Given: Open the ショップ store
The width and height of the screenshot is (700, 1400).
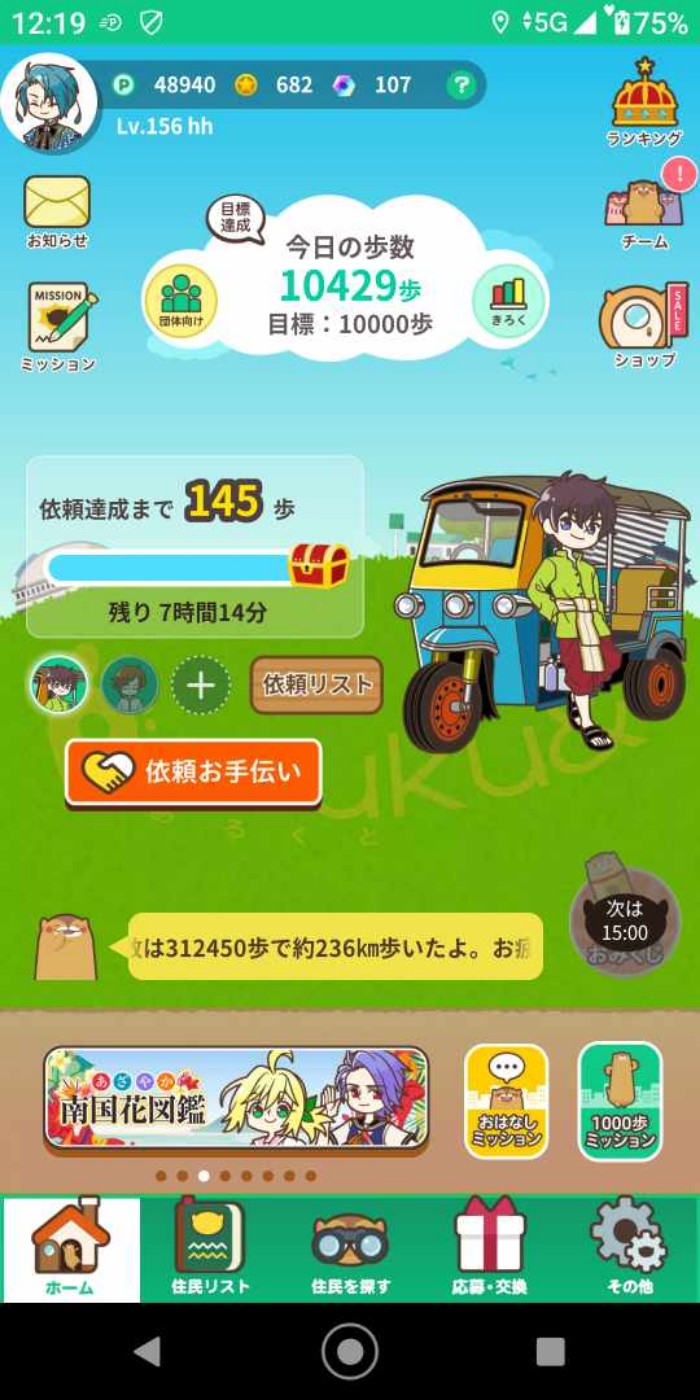Looking at the screenshot, I should tap(645, 322).
